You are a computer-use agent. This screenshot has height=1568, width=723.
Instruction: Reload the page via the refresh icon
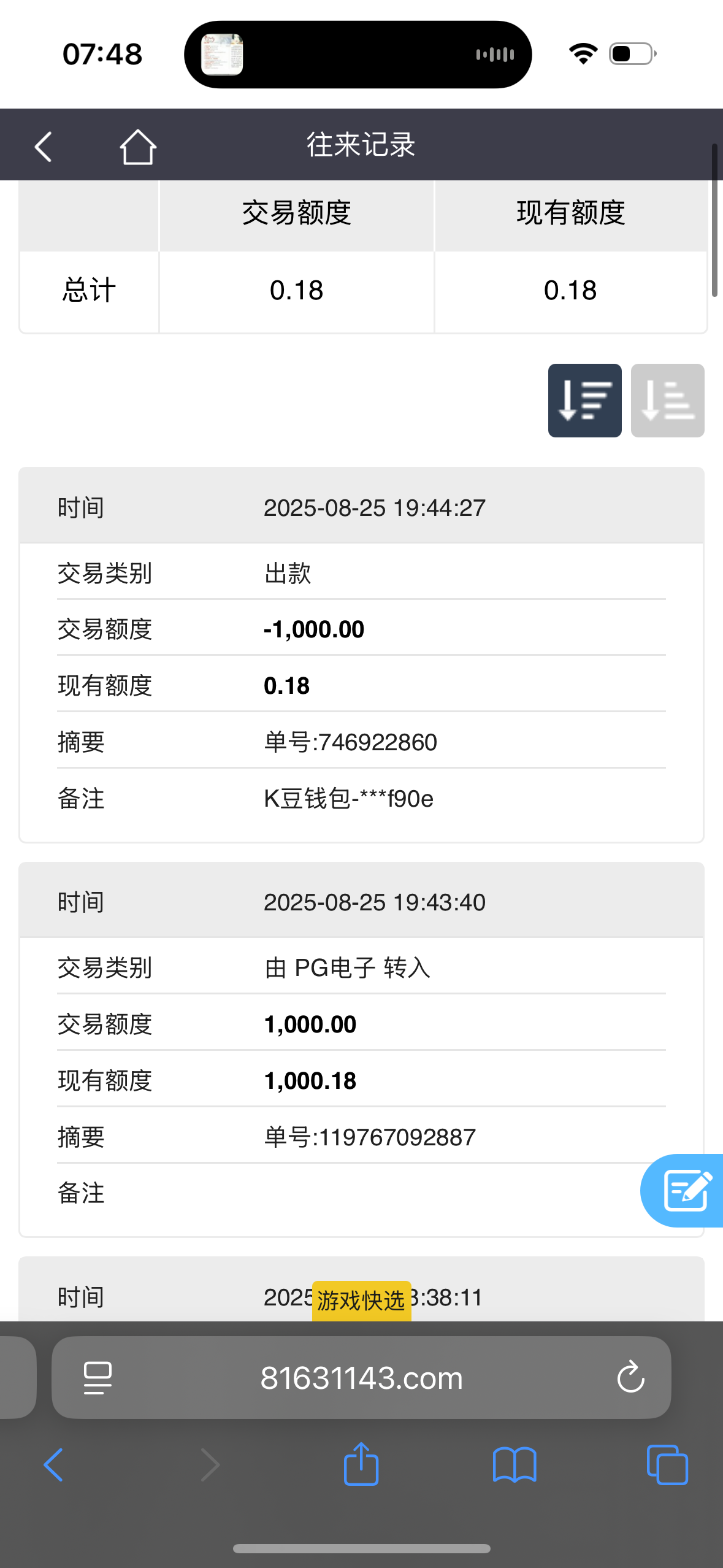630,1377
